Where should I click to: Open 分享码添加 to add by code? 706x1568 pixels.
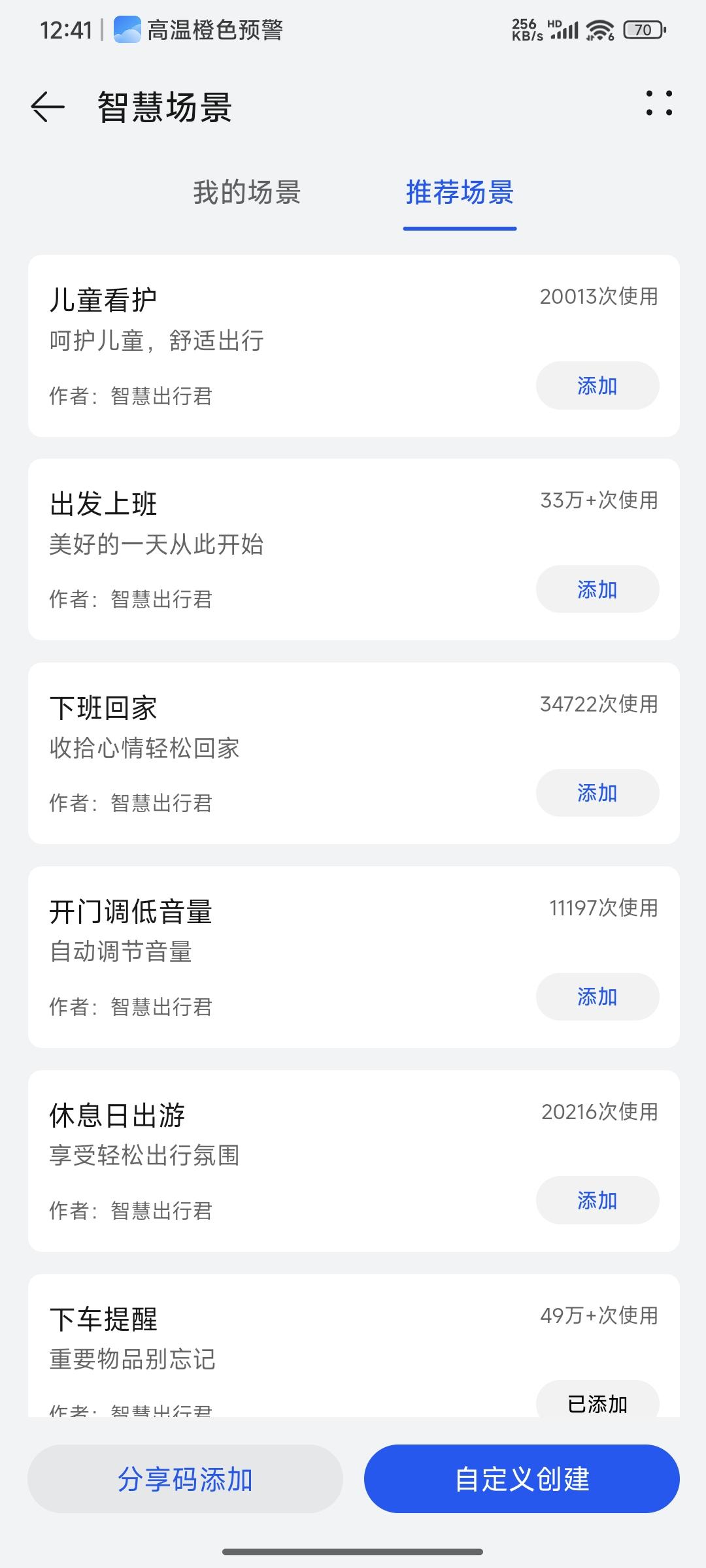pyautogui.click(x=185, y=1479)
